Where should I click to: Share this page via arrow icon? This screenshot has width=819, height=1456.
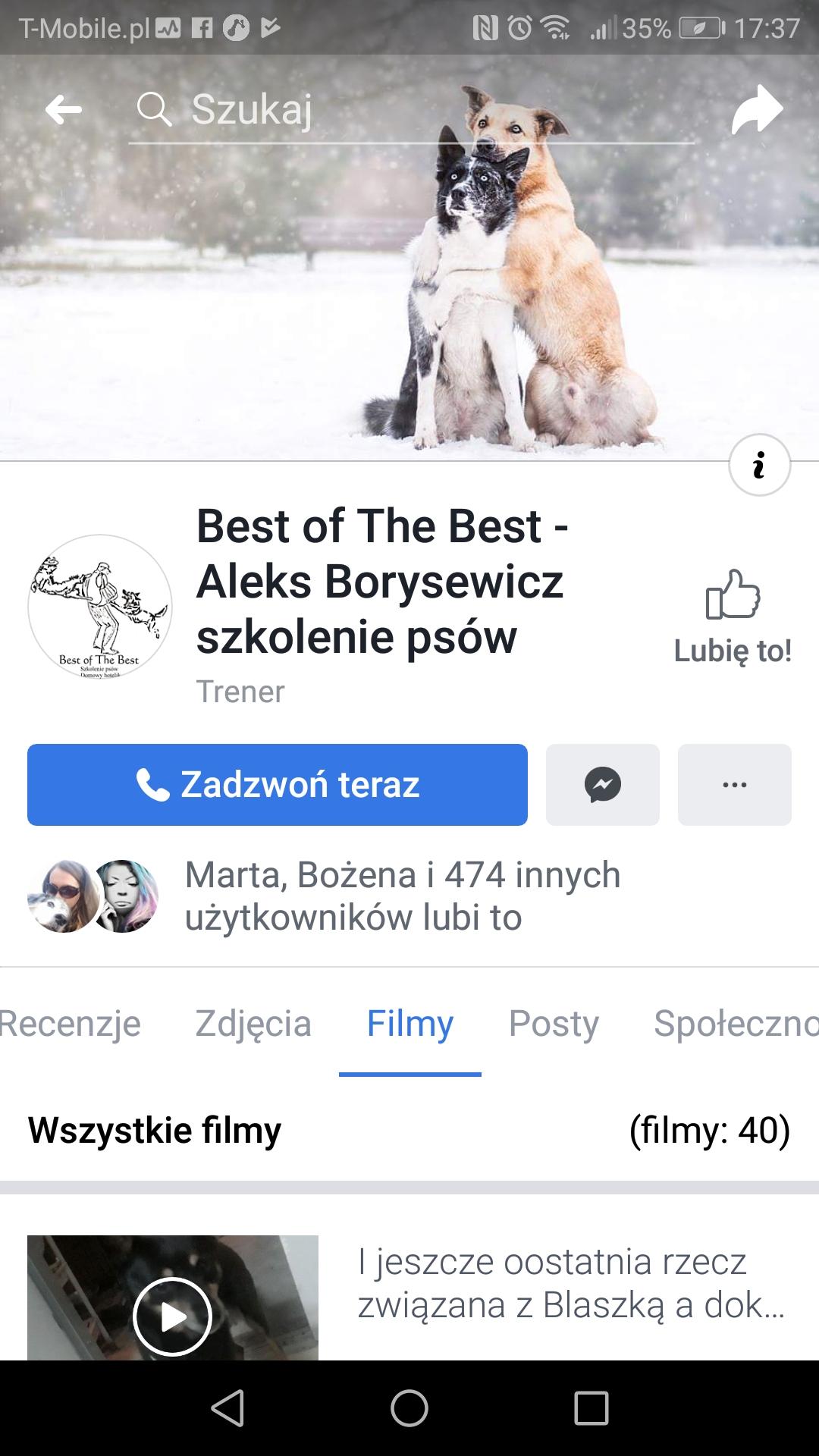(757, 111)
